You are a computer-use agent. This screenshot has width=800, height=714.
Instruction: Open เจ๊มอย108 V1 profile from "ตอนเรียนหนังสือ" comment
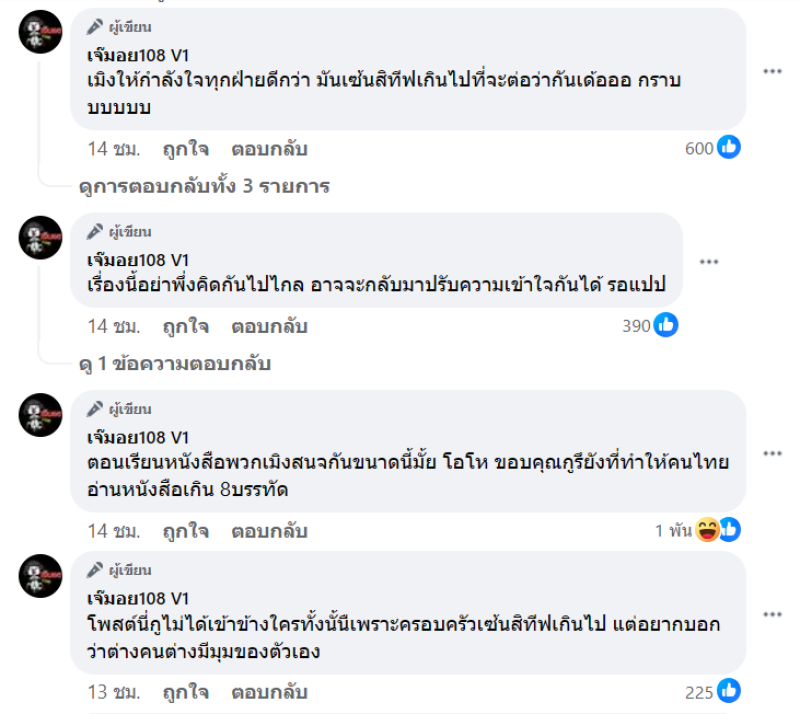(x=138, y=437)
